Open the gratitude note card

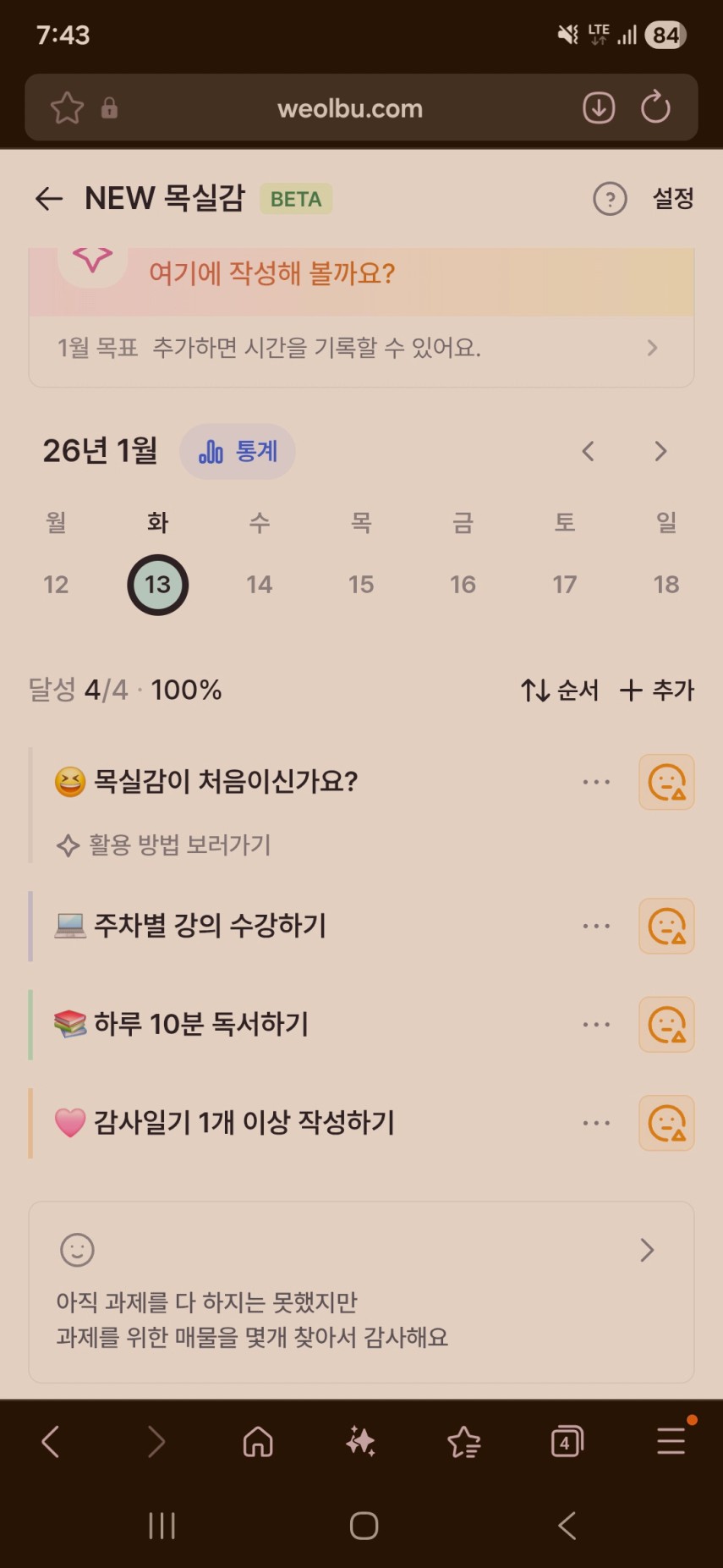pyautogui.click(x=361, y=1292)
